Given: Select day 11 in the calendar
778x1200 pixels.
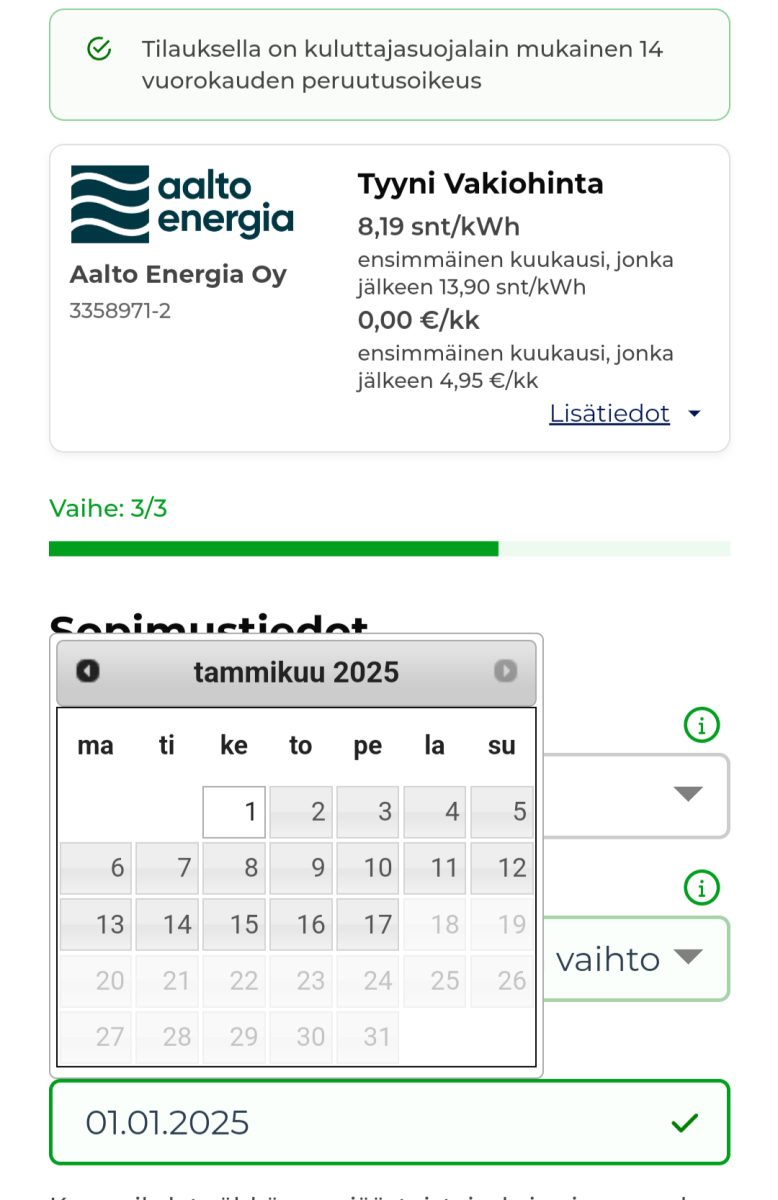Looking at the screenshot, I should pos(435,868).
